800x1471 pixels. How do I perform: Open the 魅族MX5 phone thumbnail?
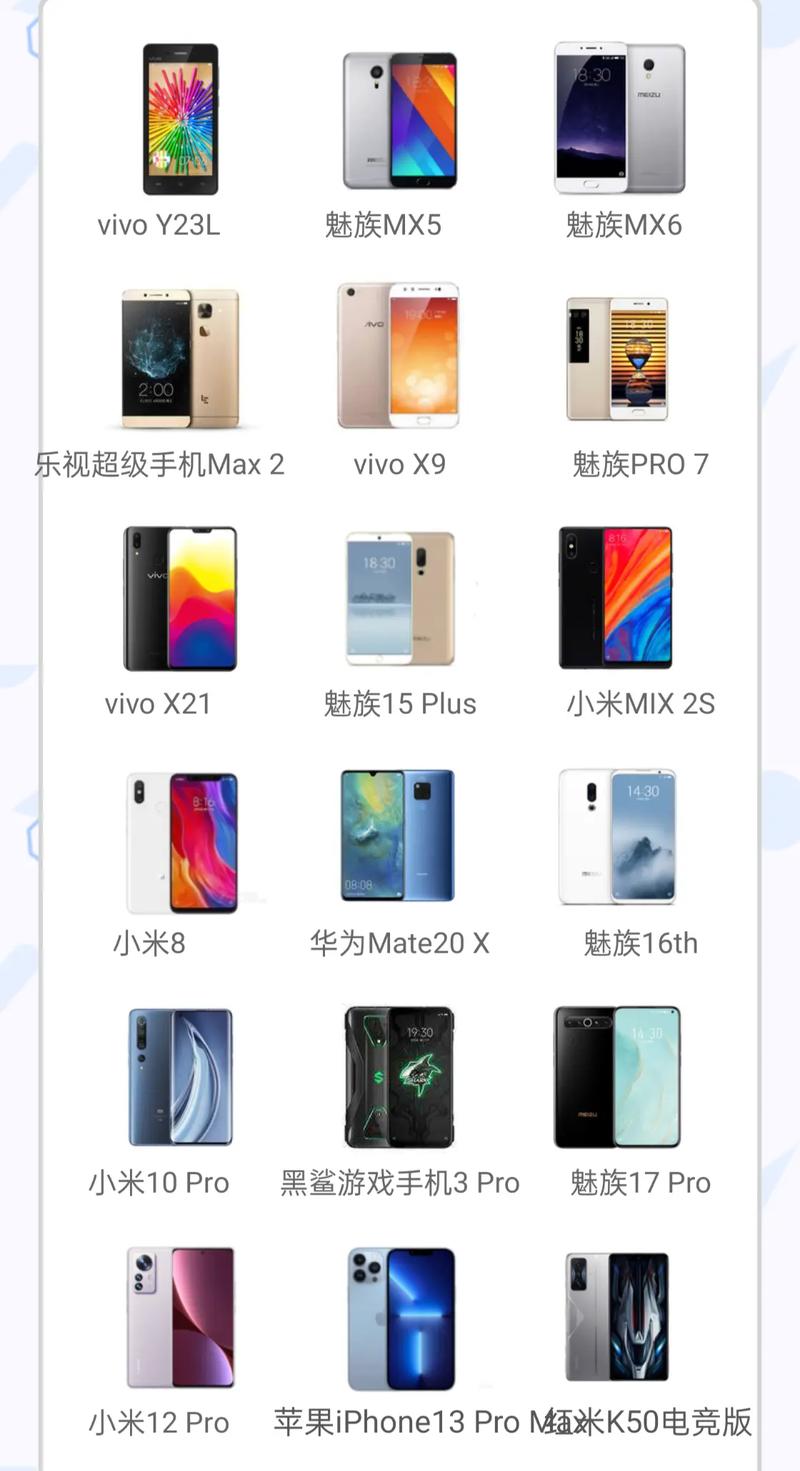pyautogui.click(x=400, y=118)
